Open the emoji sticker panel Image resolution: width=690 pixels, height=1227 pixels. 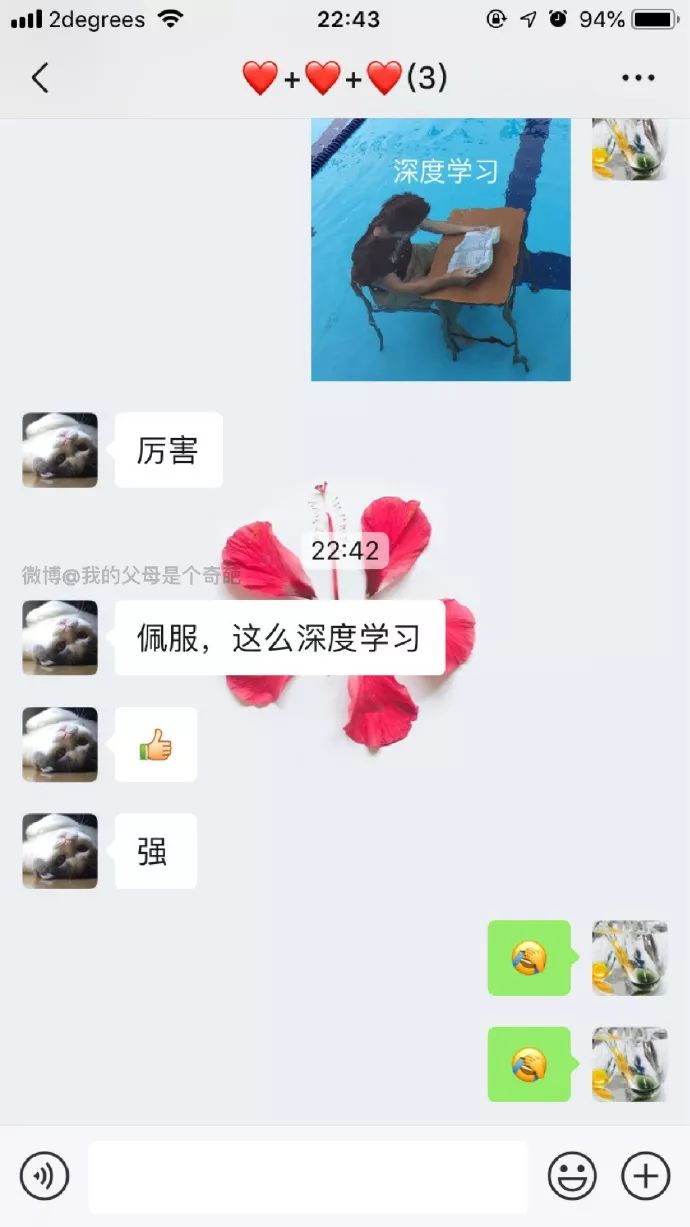(x=572, y=1175)
